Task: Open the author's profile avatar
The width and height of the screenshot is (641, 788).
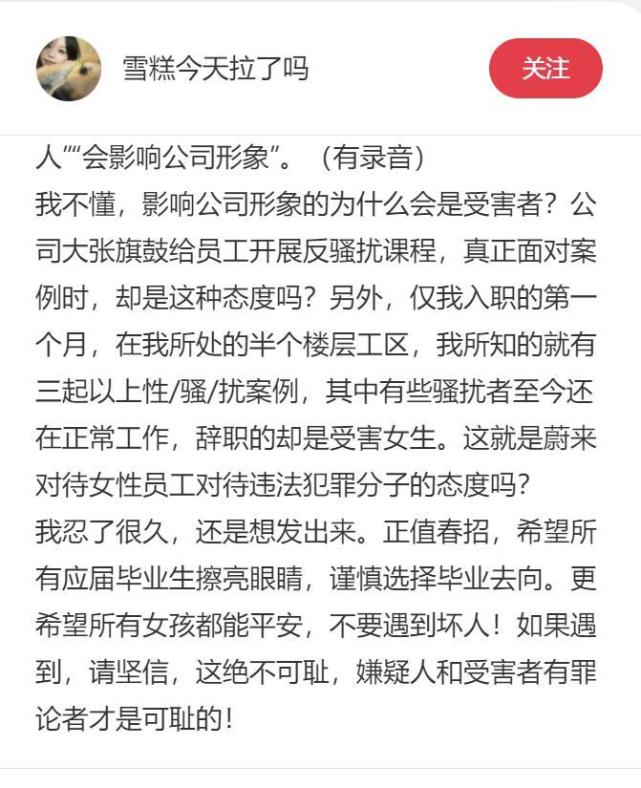Action: point(68,69)
